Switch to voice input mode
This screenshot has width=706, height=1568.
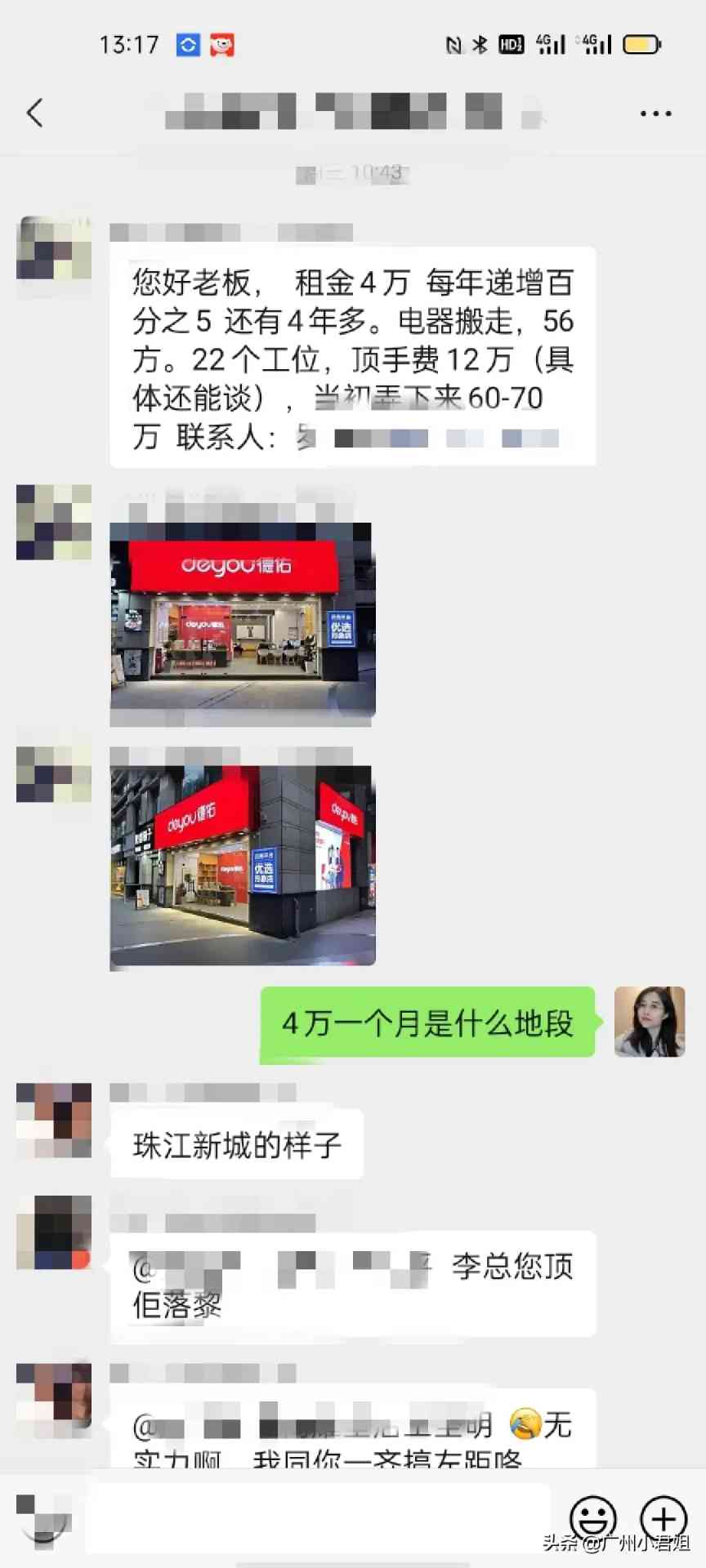[x=42, y=1519]
